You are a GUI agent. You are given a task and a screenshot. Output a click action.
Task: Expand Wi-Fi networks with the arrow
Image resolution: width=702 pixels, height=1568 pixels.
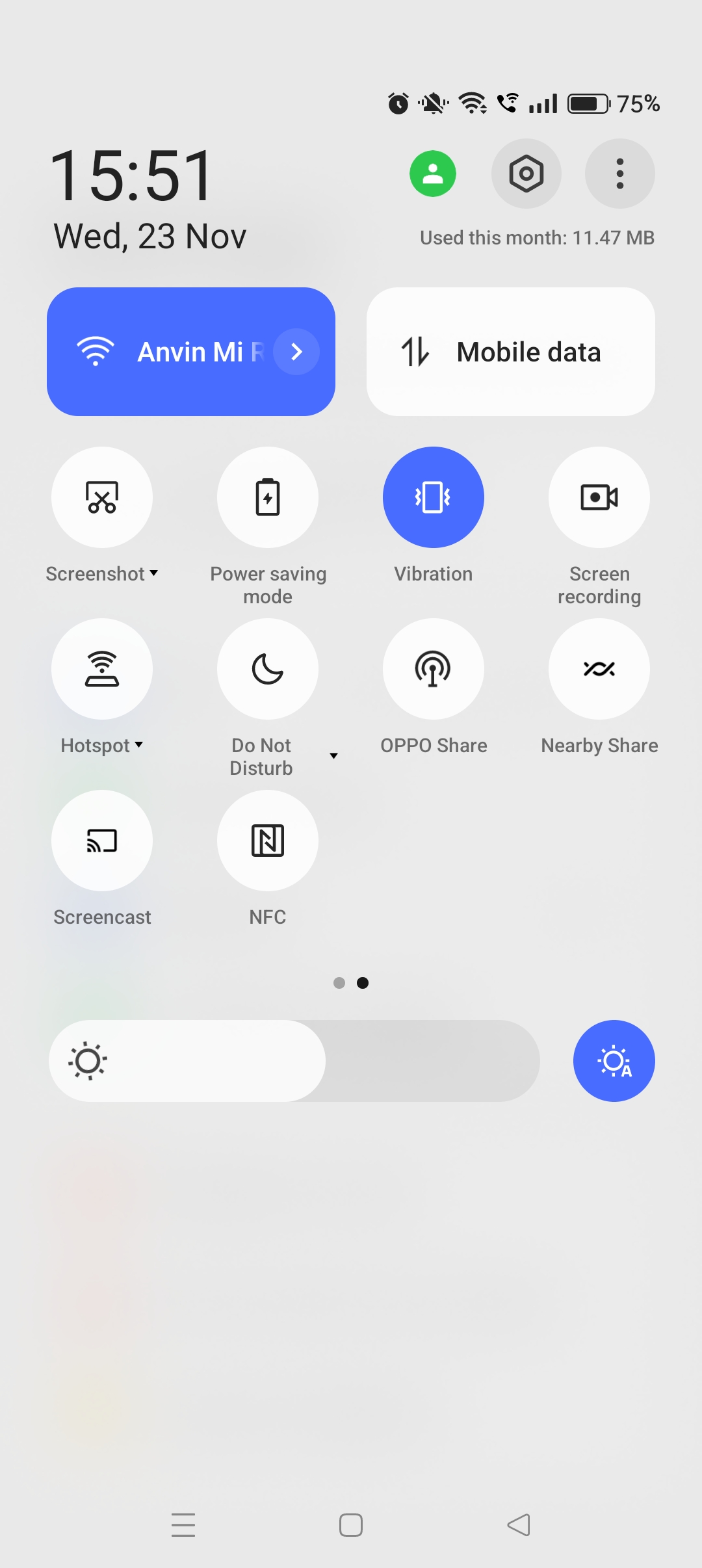(x=296, y=352)
